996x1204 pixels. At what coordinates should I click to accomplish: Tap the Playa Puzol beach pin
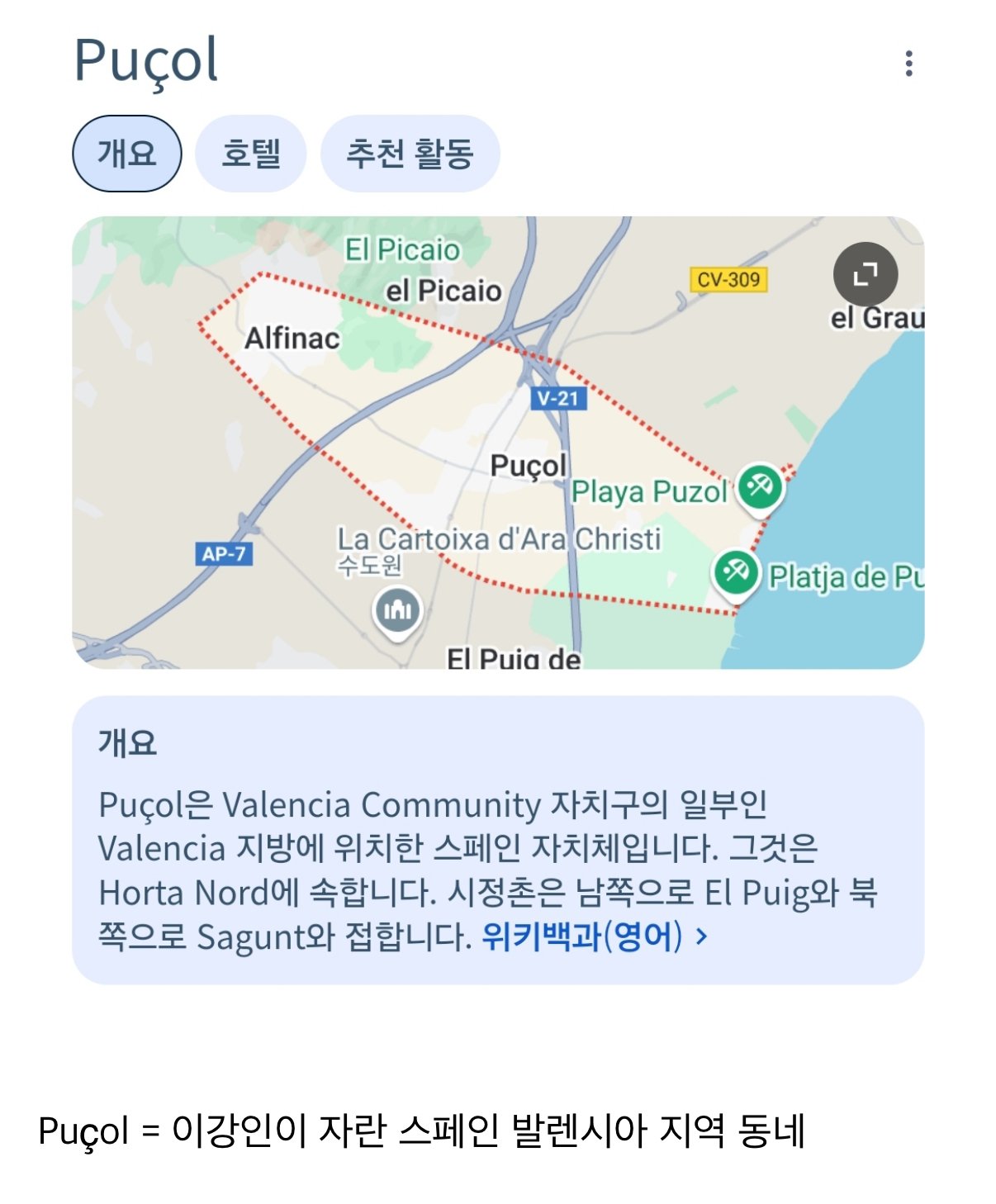tap(760, 487)
